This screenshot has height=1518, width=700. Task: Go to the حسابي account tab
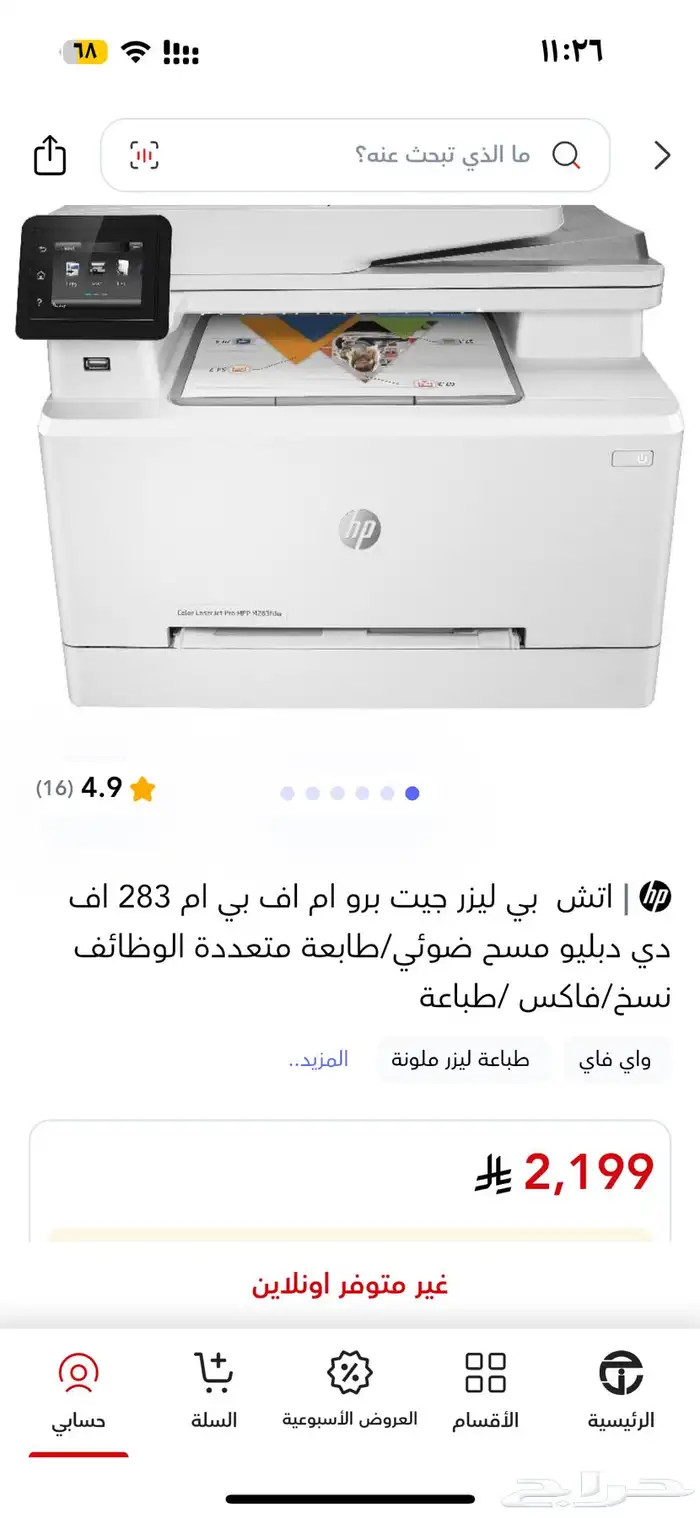point(78,1390)
